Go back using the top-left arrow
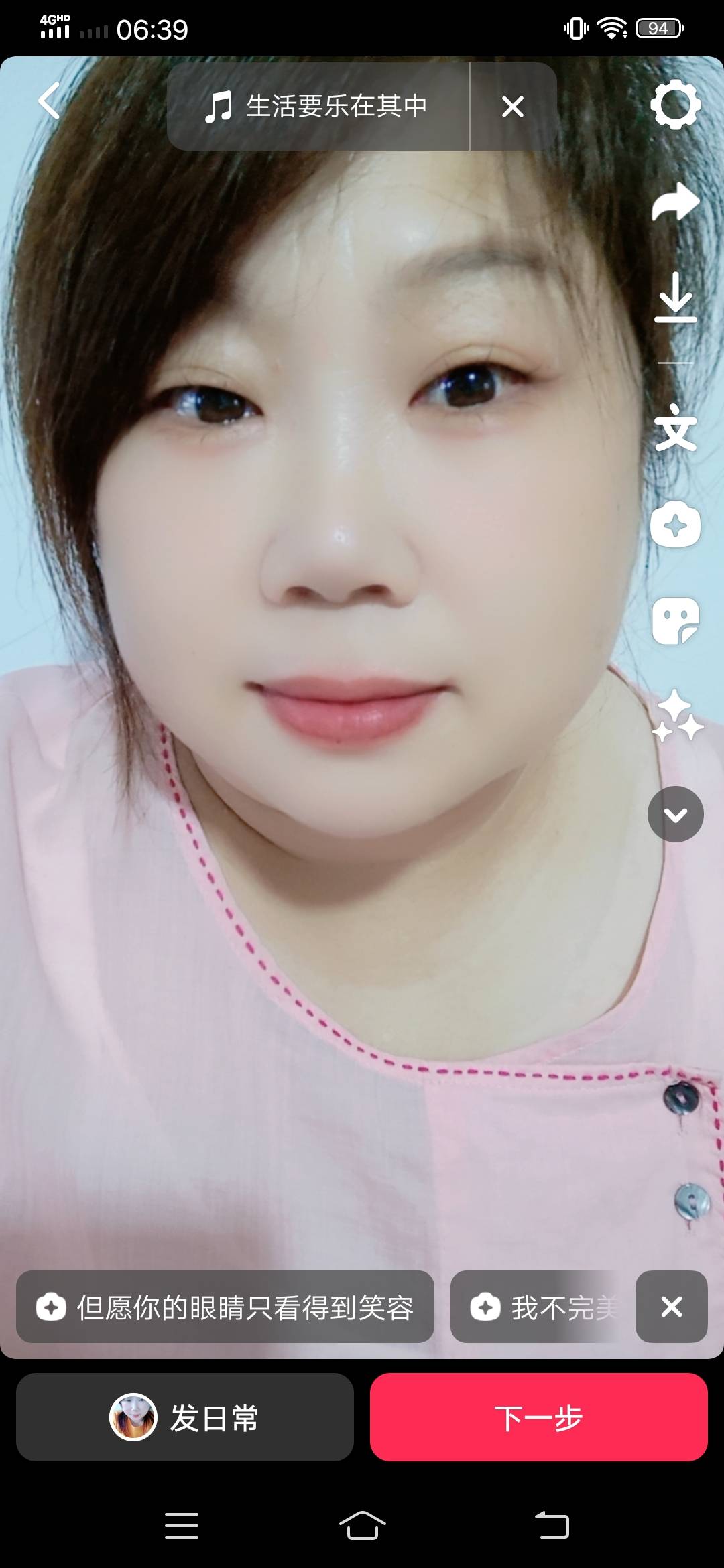Screen dimensions: 724x1568 [49, 101]
